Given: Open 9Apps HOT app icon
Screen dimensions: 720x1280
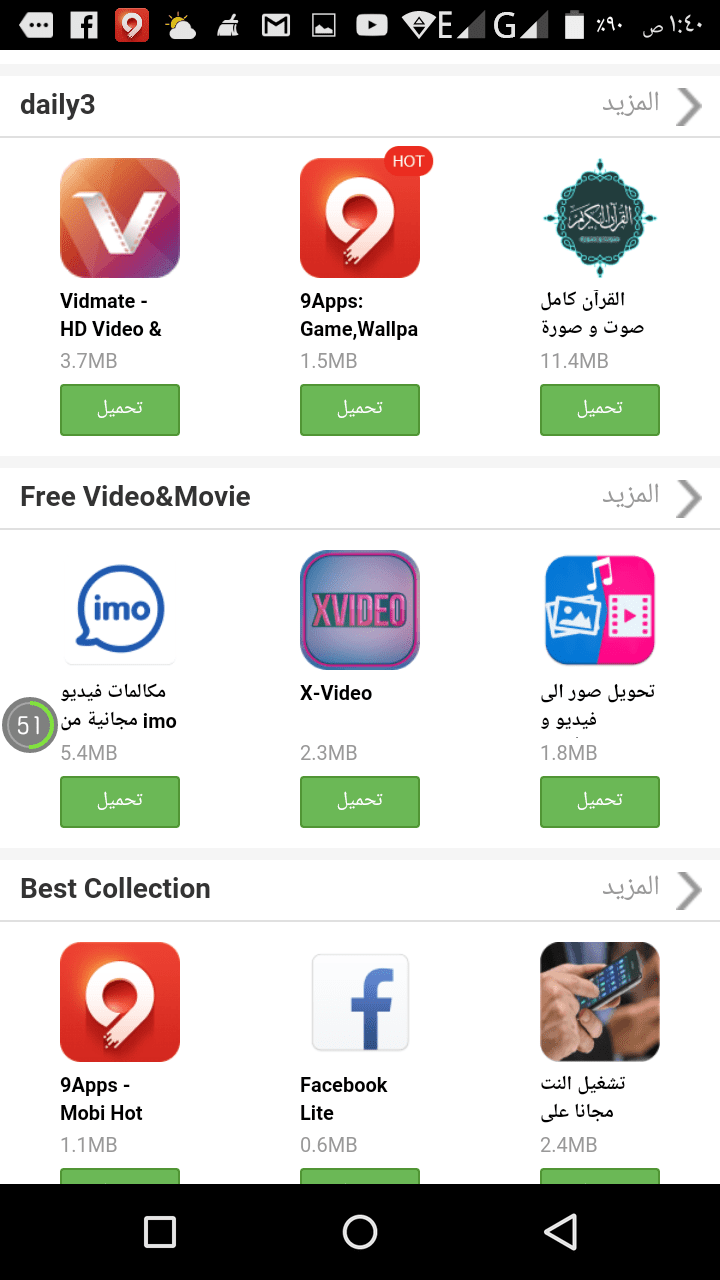Looking at the screenshot, I should pyautogui.click(x=360, y=218).
